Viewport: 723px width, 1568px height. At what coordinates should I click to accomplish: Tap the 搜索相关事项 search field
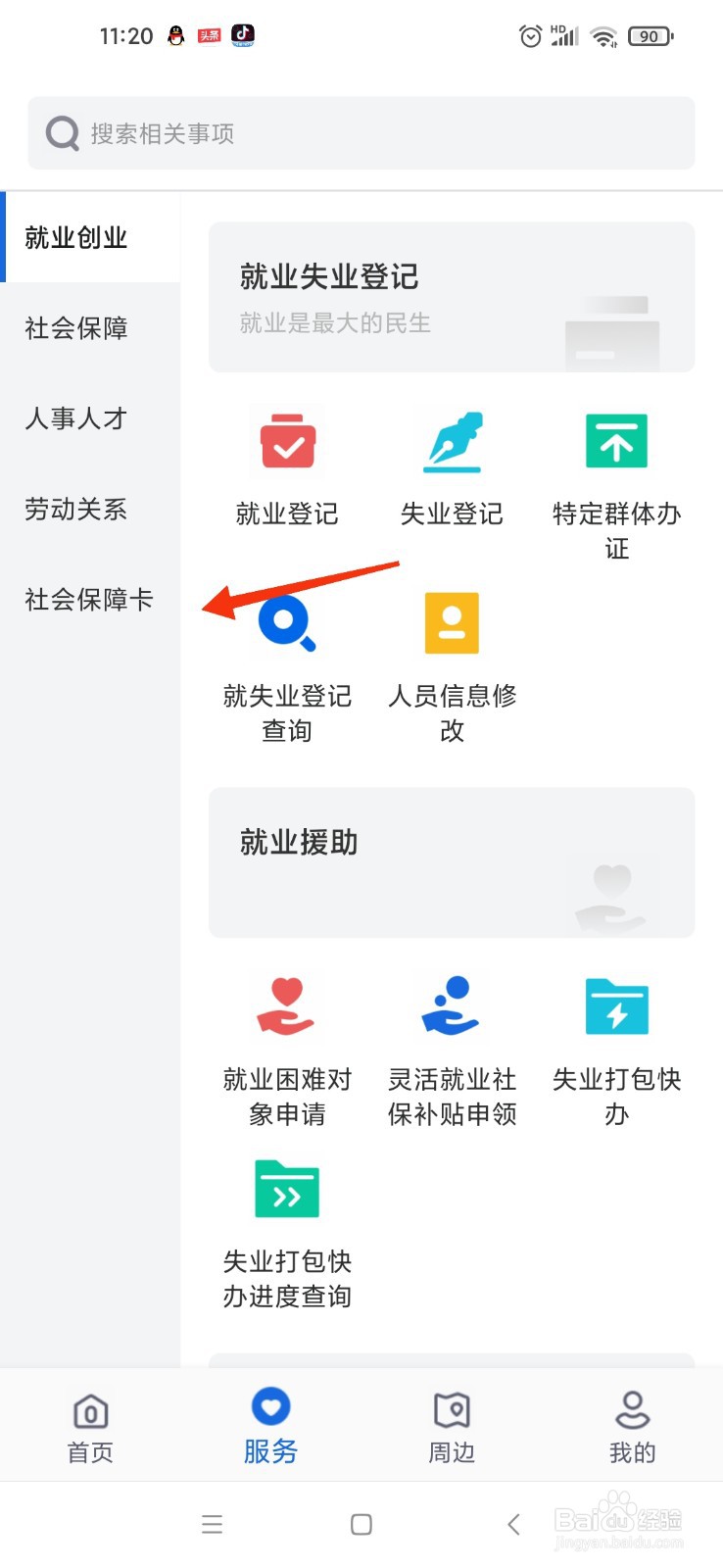[x=360, y=132]
